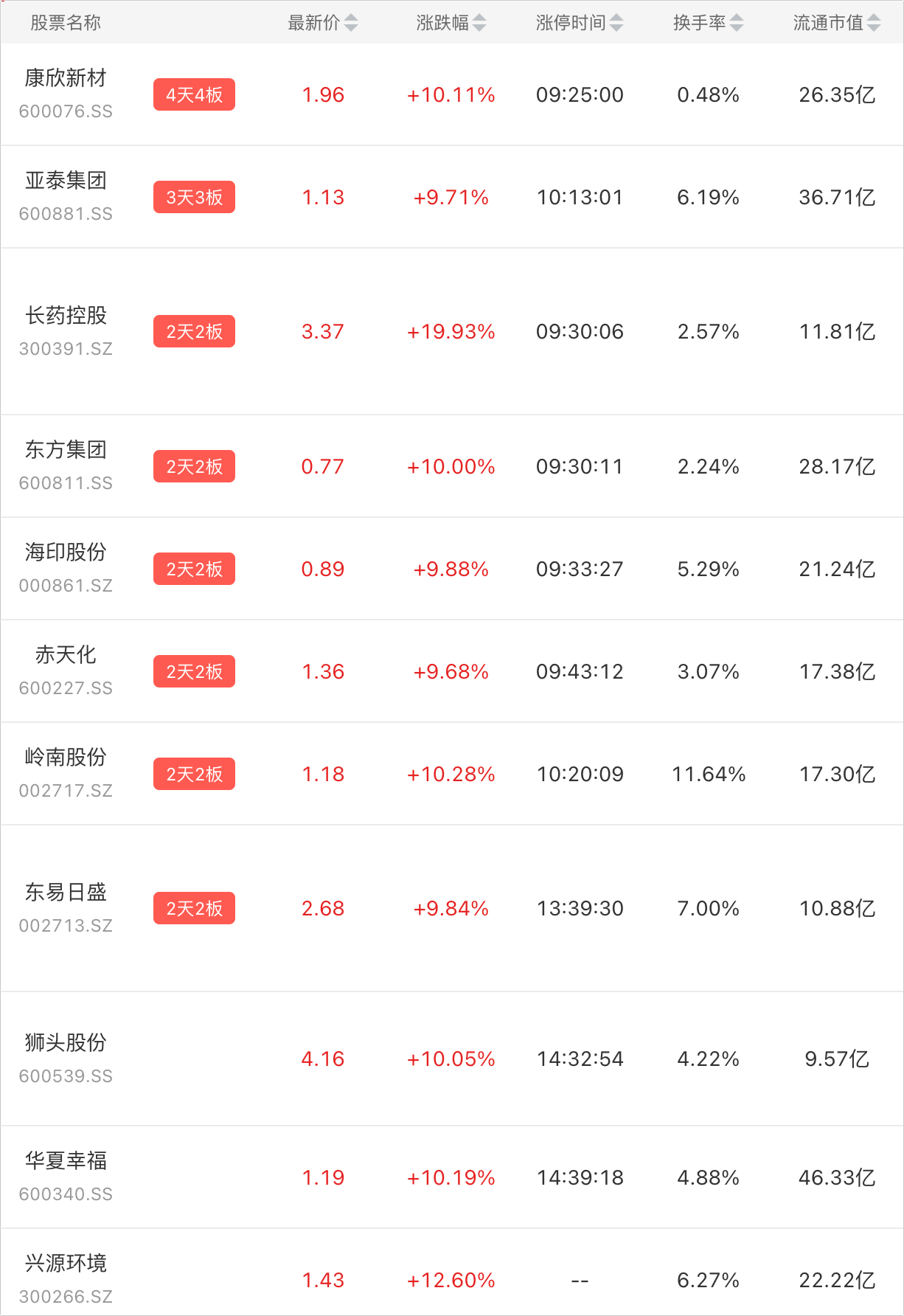Screen dimensions: 904x1316
Task: View 赤天化 stock details
Action: click(66, 671)
